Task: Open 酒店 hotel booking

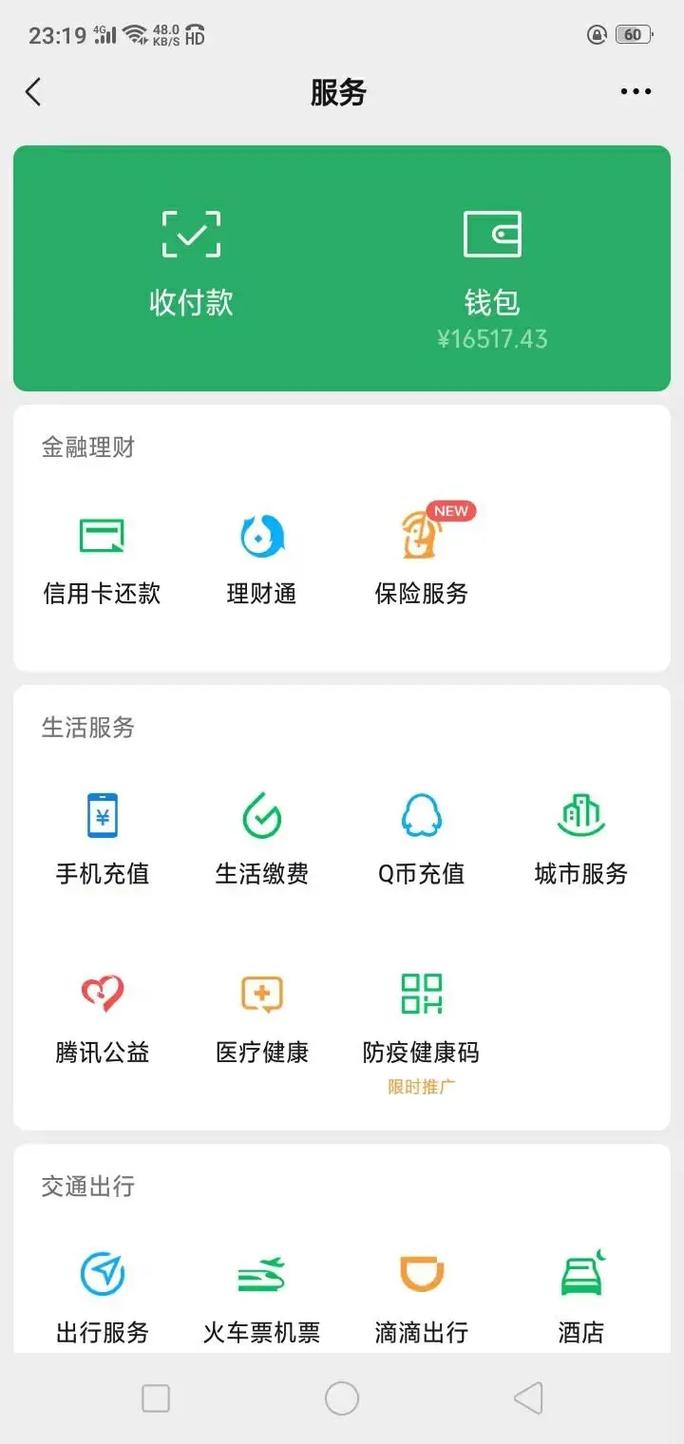Action: [x=581, y=1295]
